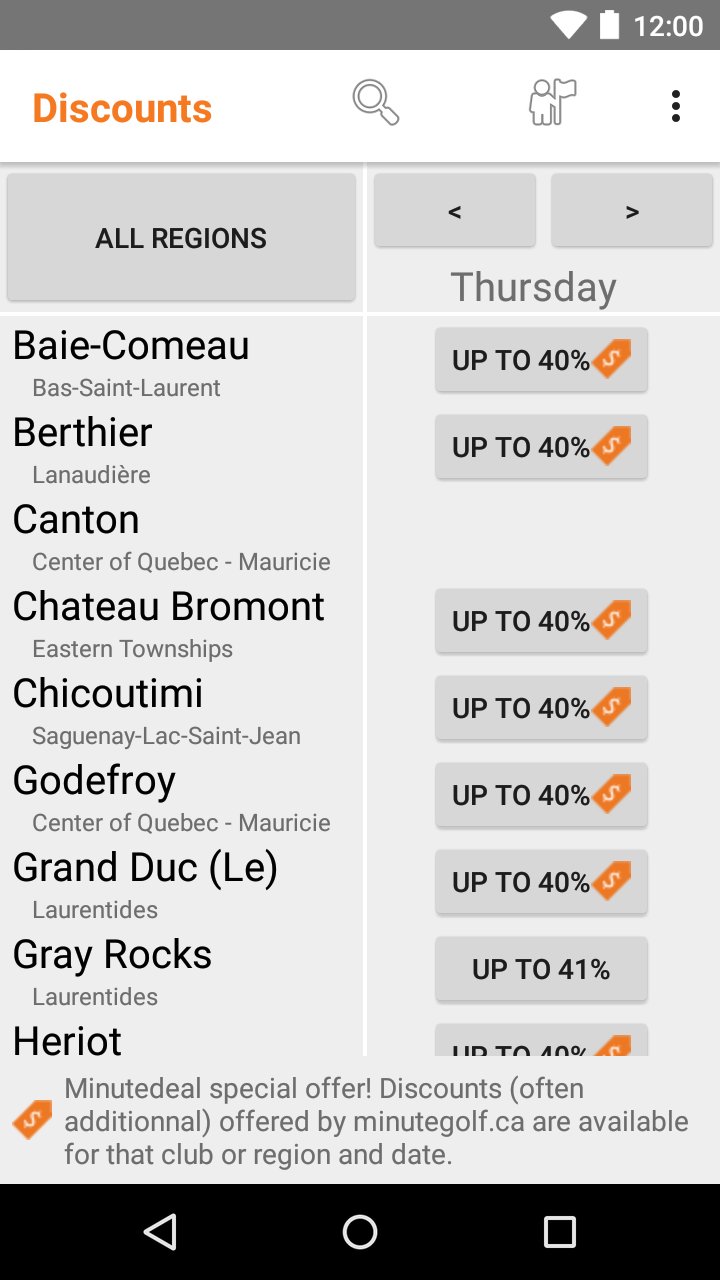Image resolution: width=720 pixels, height=1280 pixels.
Task: View Chicoutimi's UP TO 40% deal
Action: click(x=541, y=708)
